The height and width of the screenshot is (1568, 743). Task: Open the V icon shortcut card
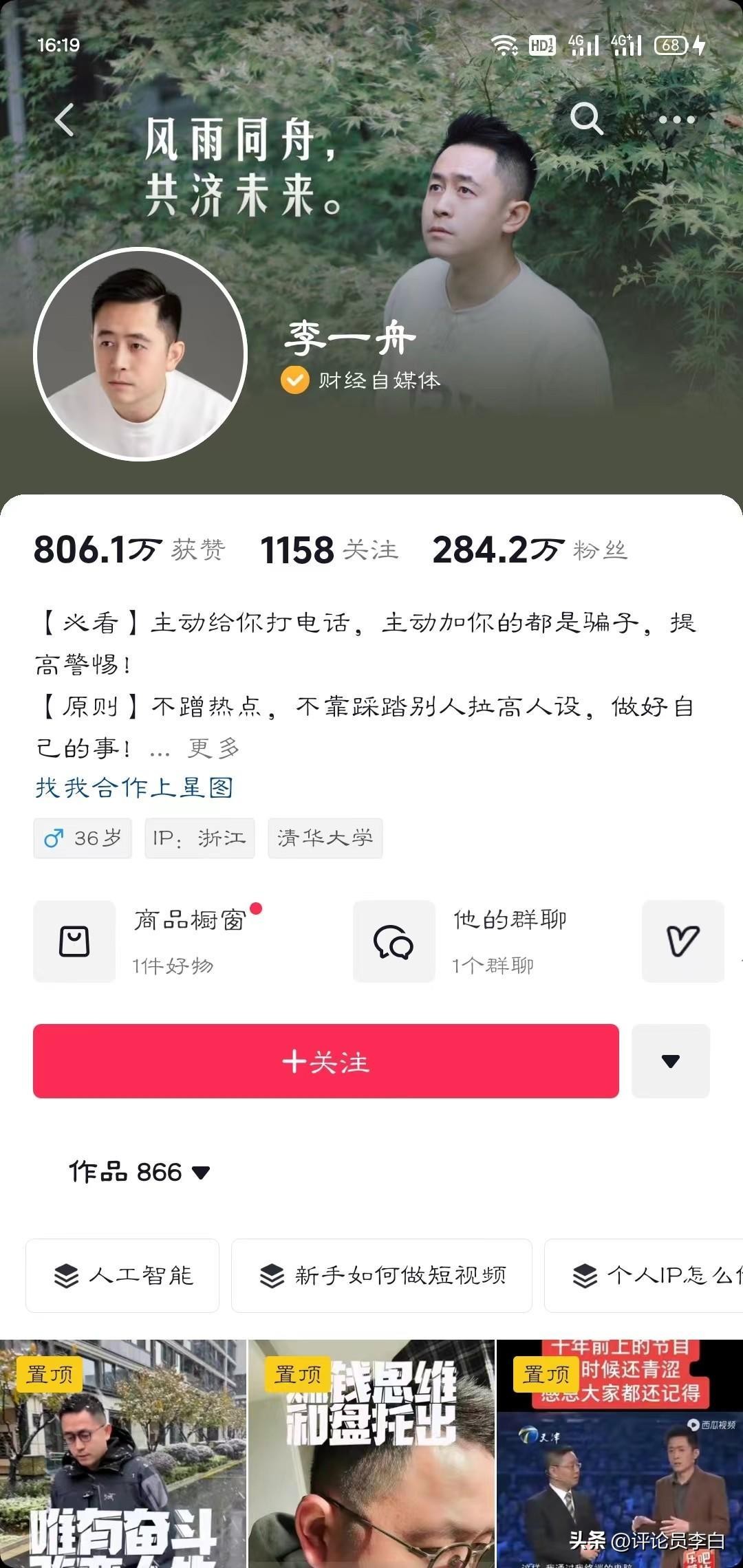682,941
